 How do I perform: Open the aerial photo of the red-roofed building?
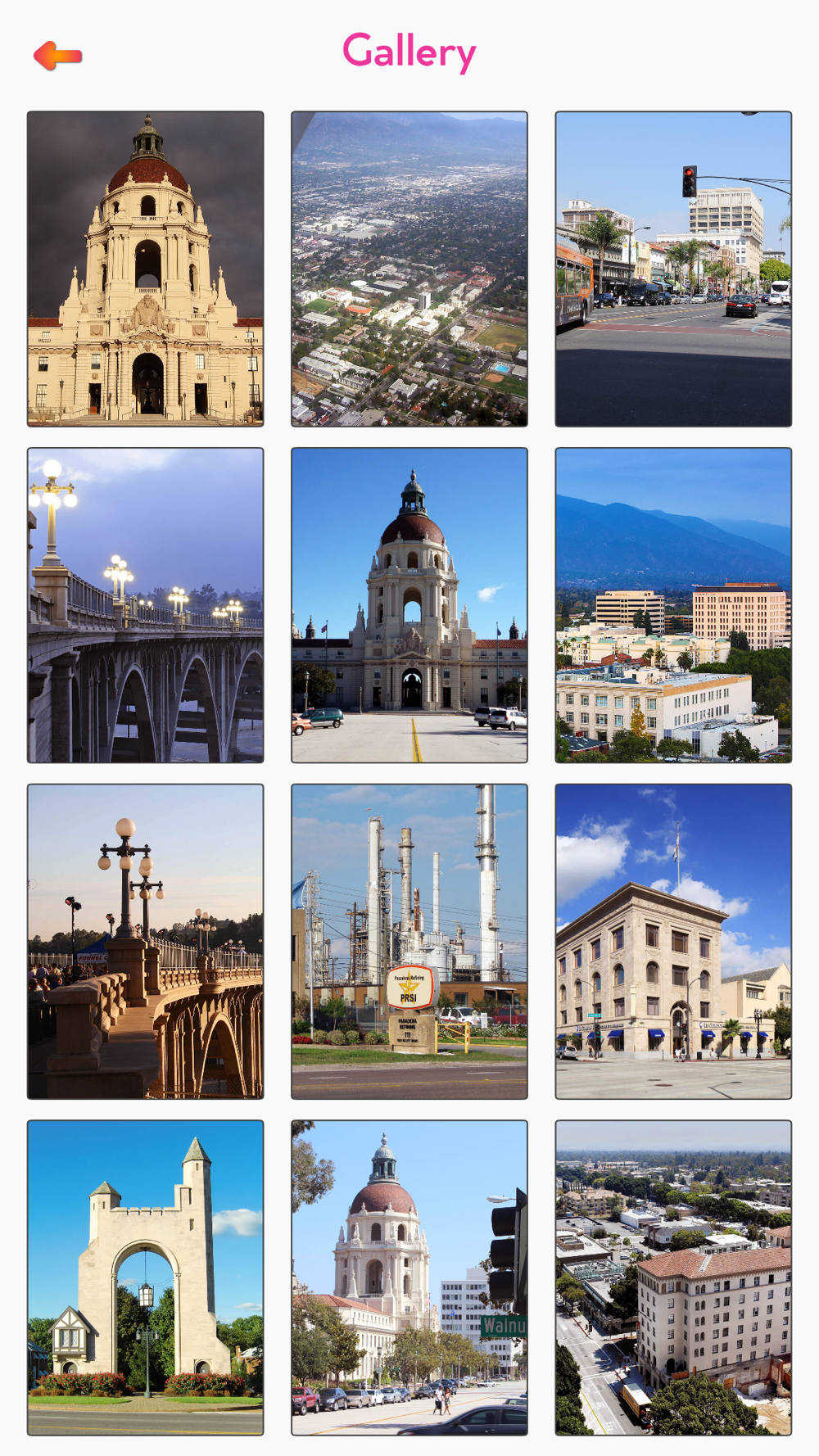(x=673, y=1277)
